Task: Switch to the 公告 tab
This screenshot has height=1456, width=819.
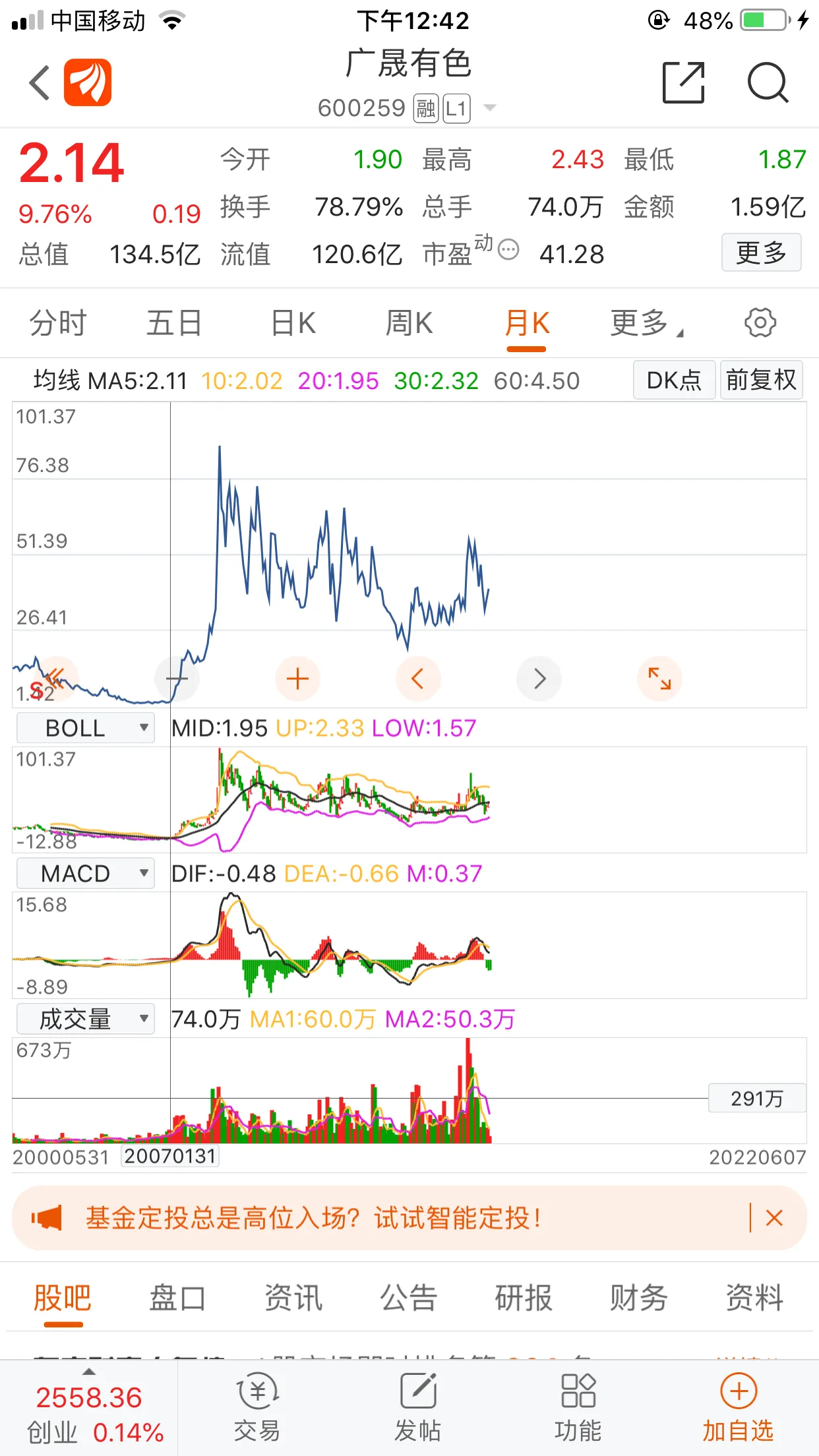Action: click(x=408, y=1298)
